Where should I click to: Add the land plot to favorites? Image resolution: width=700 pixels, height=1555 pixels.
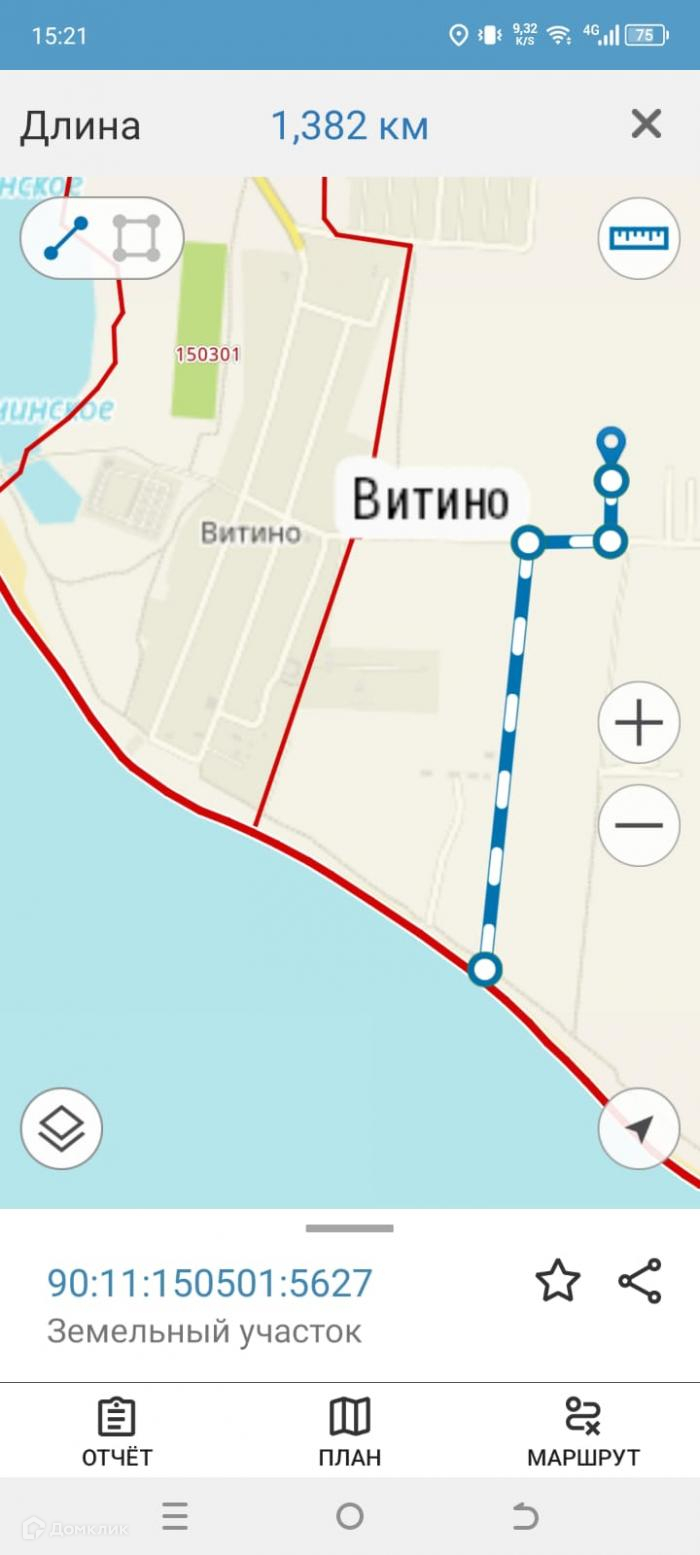point(557,1281)
